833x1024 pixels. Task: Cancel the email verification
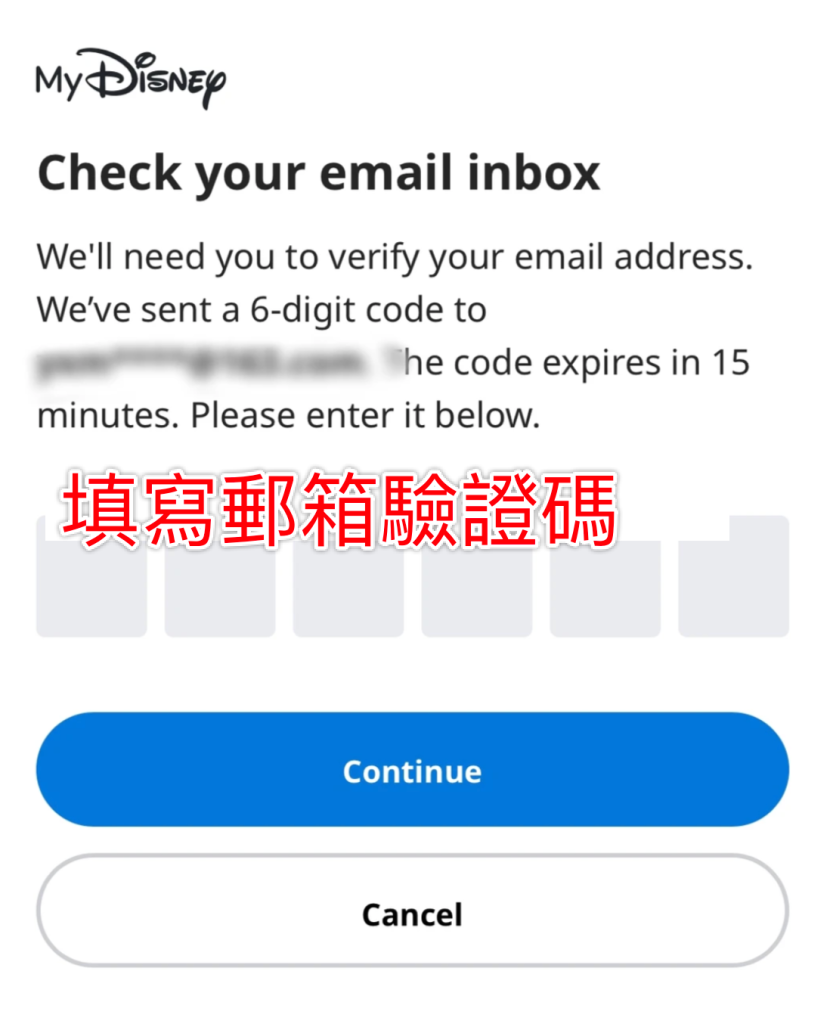point(412,913)
